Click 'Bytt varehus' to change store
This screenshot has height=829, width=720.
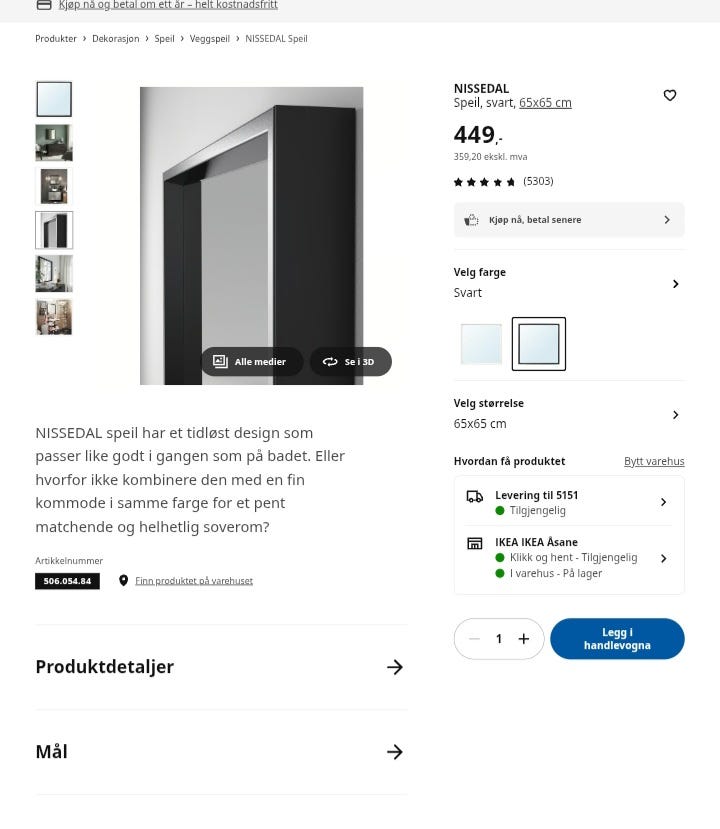(x=654, y=461)
